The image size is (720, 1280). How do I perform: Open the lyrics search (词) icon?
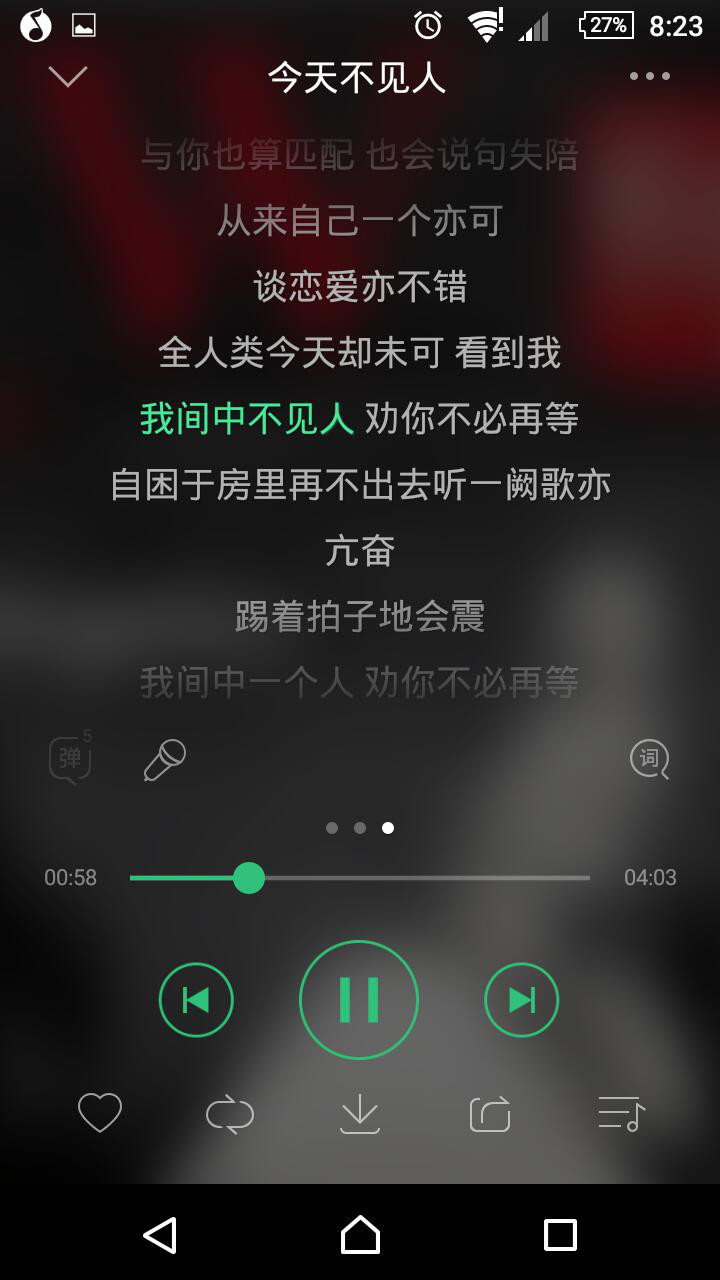point(649,759)
